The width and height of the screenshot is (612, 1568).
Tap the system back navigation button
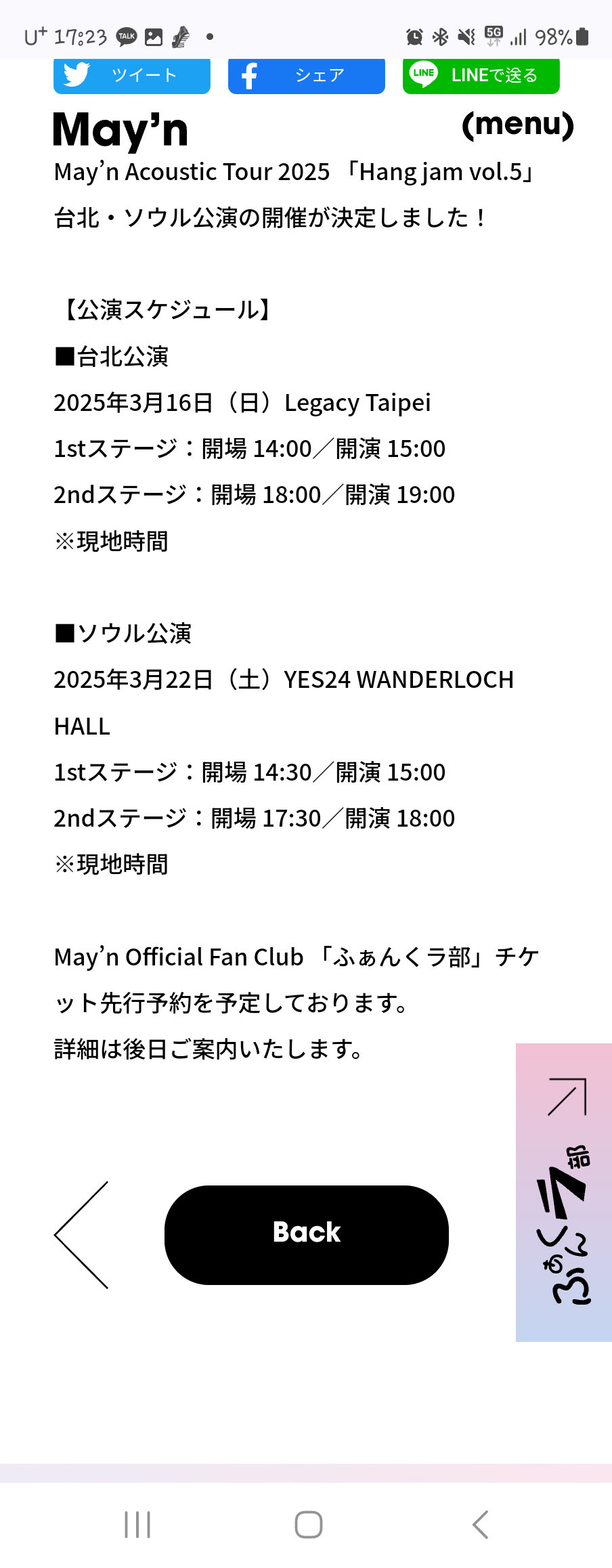click(479, 1525)
